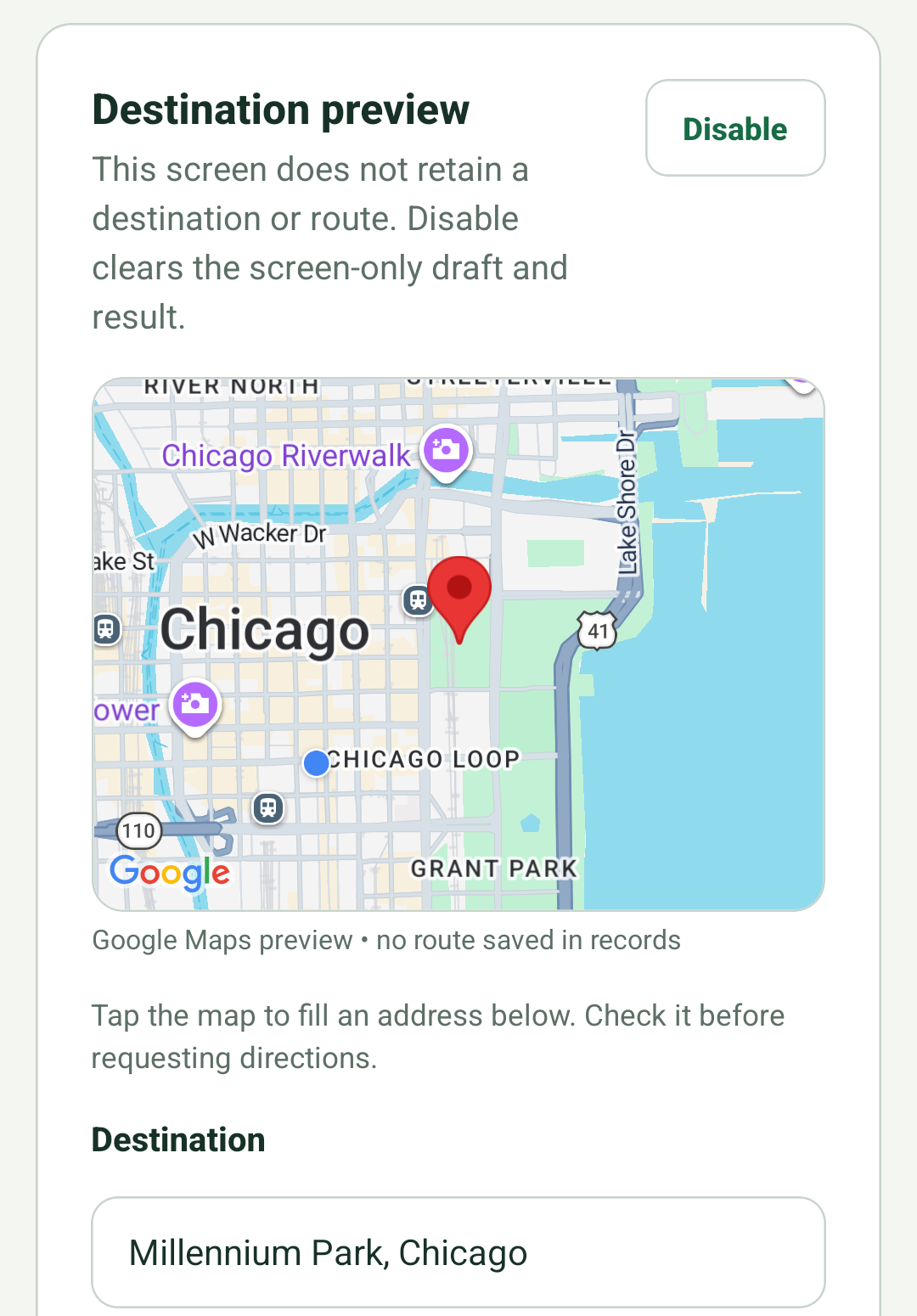917x1316 pixels.
Task: Open the Chicago Riverwalk camera marker
Action: pos(447,453)
